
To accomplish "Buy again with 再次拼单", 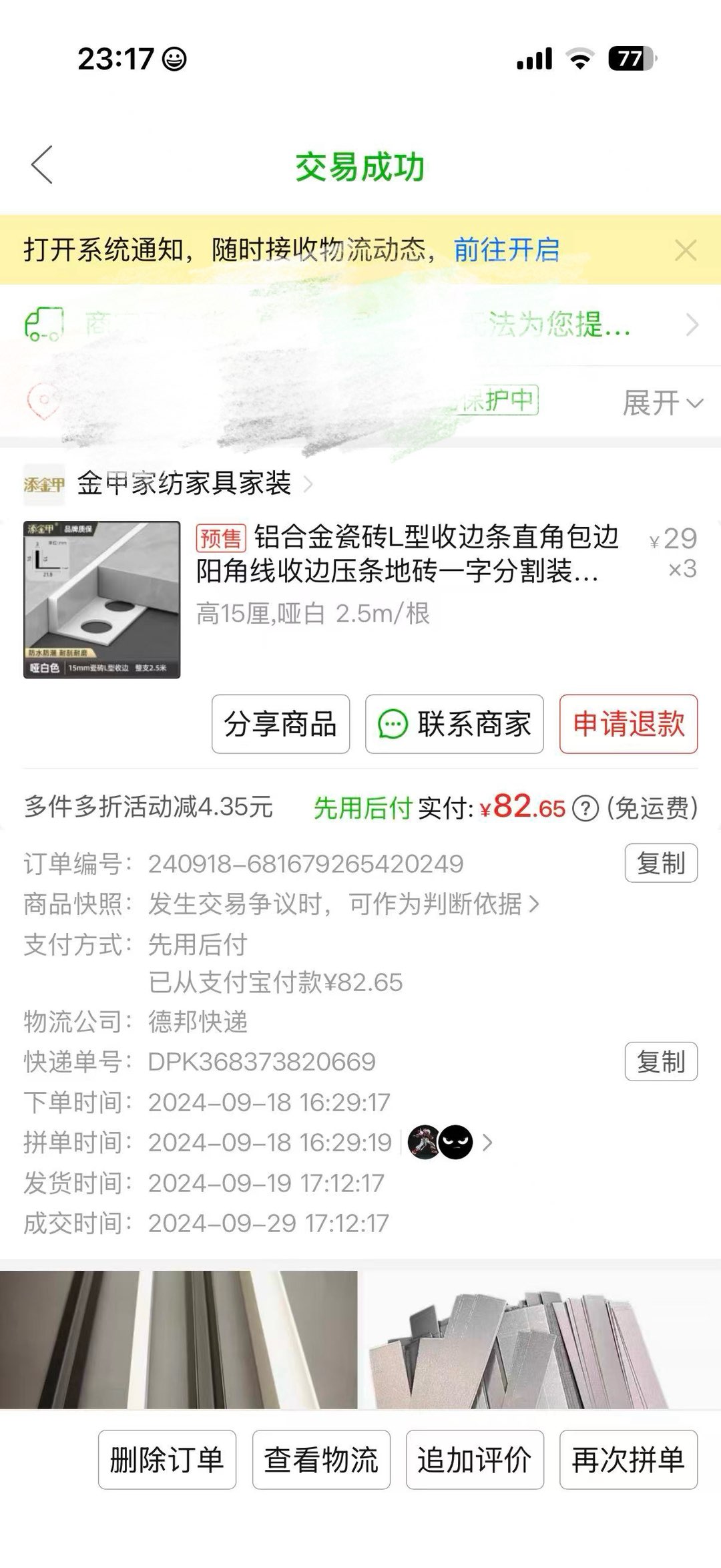I will [628, 1460].
